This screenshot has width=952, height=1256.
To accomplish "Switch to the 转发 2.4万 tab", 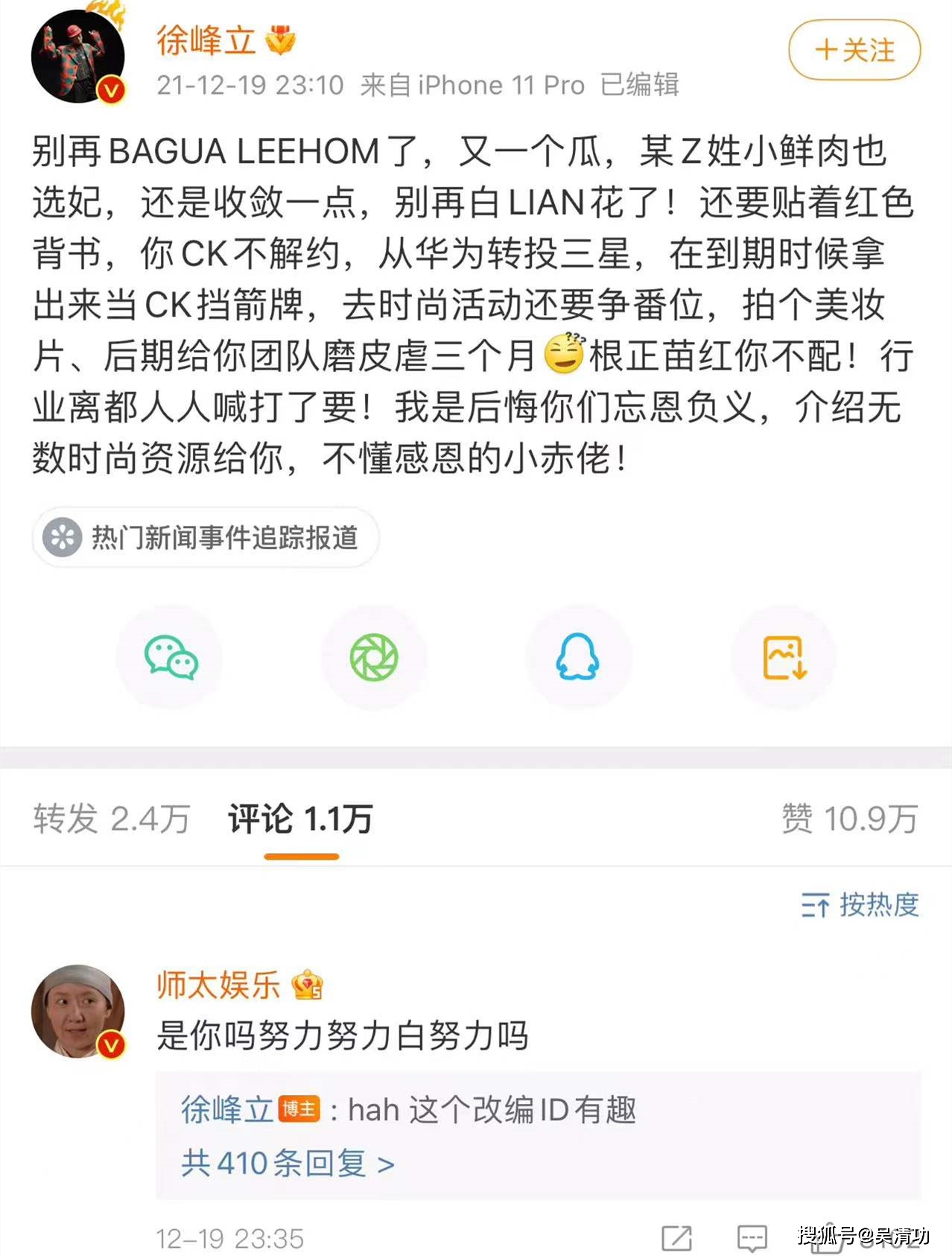I will pyautogui.click(x=112, y=819).
